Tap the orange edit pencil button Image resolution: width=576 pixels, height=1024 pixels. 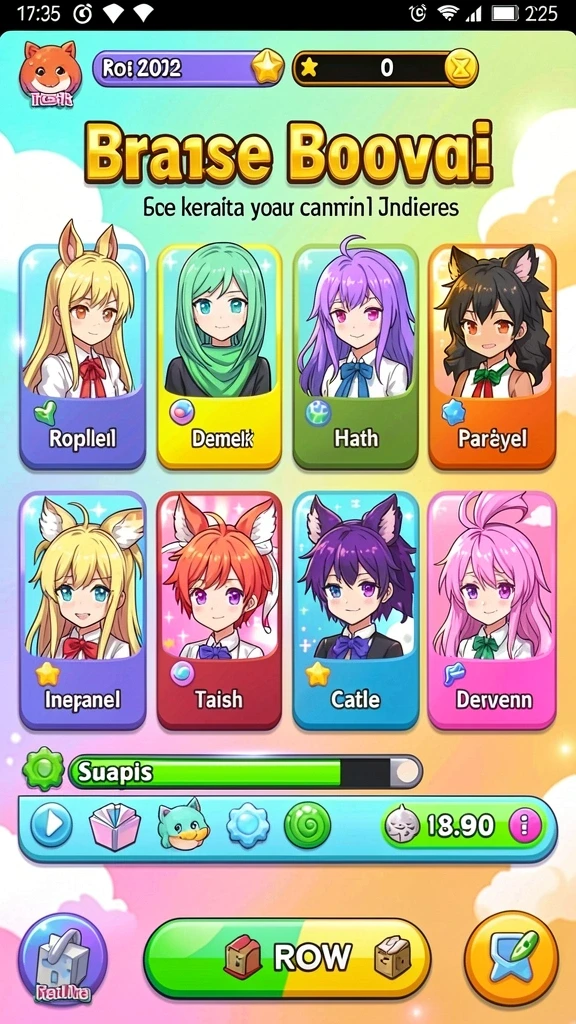pyautogui.click(x=511, y=957)
